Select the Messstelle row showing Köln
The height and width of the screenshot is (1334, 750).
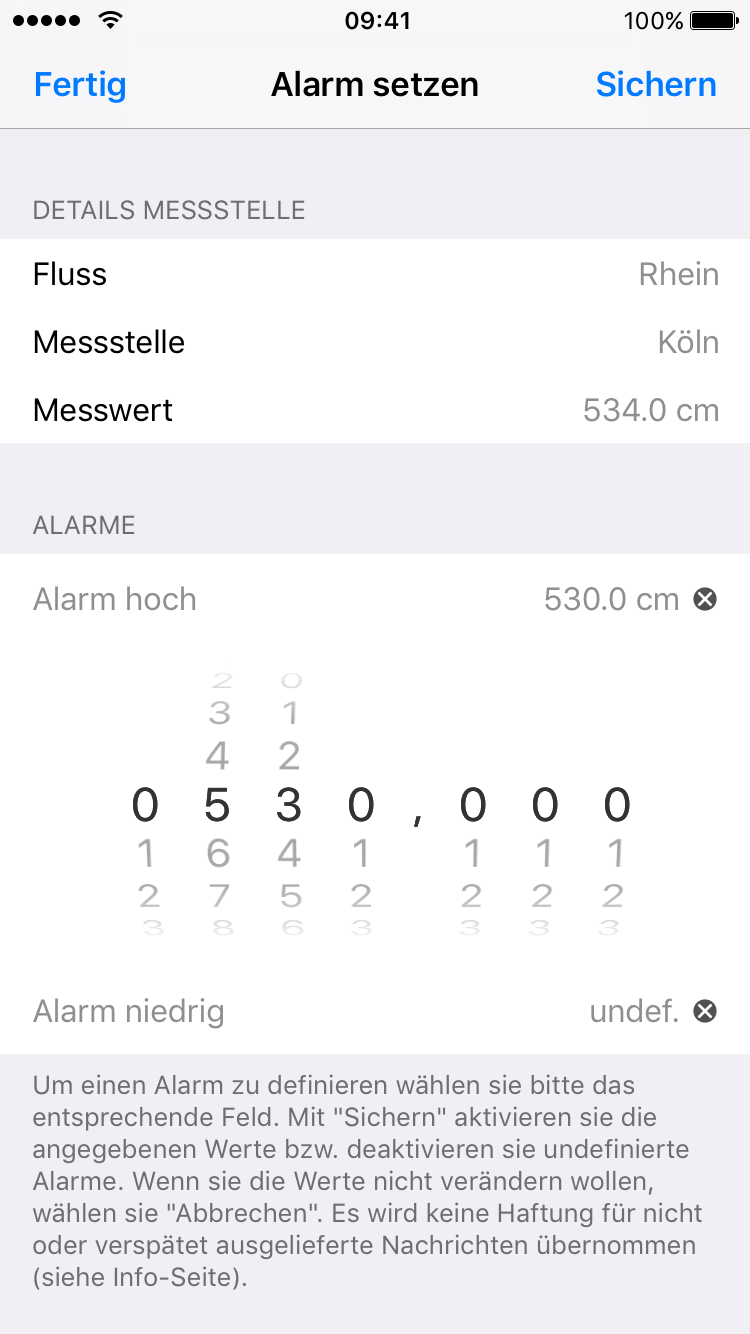click(375, 342)
